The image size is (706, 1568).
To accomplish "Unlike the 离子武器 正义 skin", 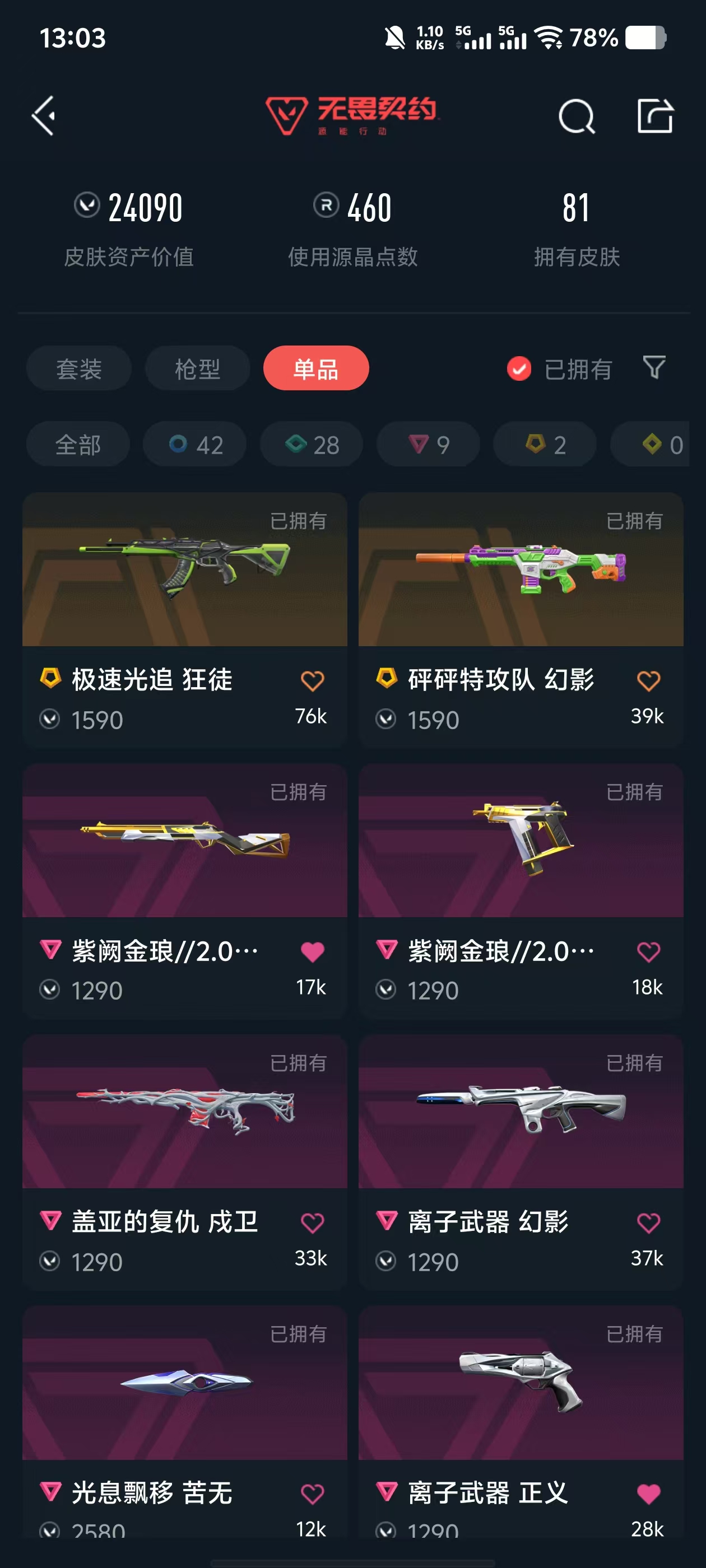I will [x=648, y=1494].
